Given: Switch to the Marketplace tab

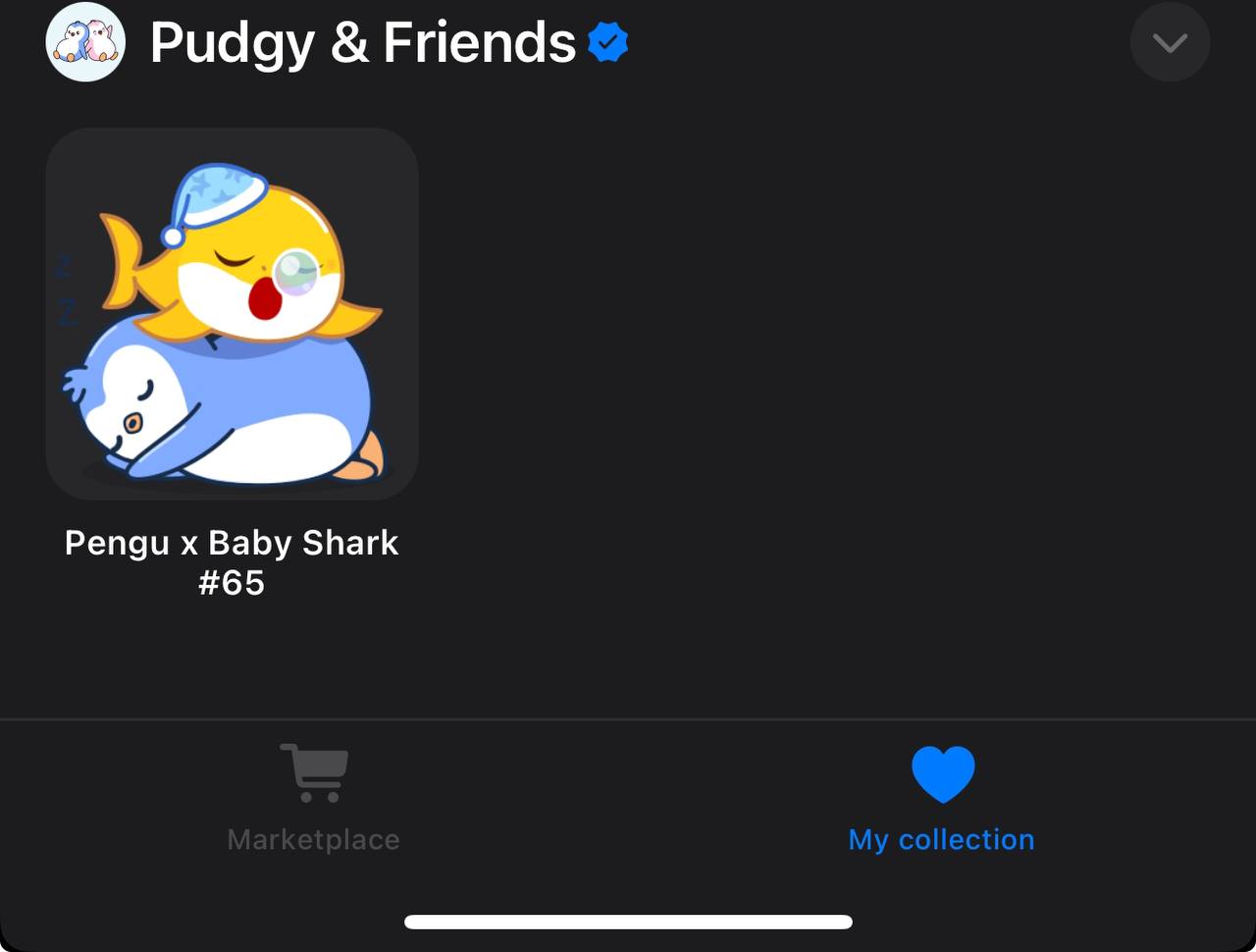Looking at the screenshot, I should pyautogui.click(x=313, y=798).
